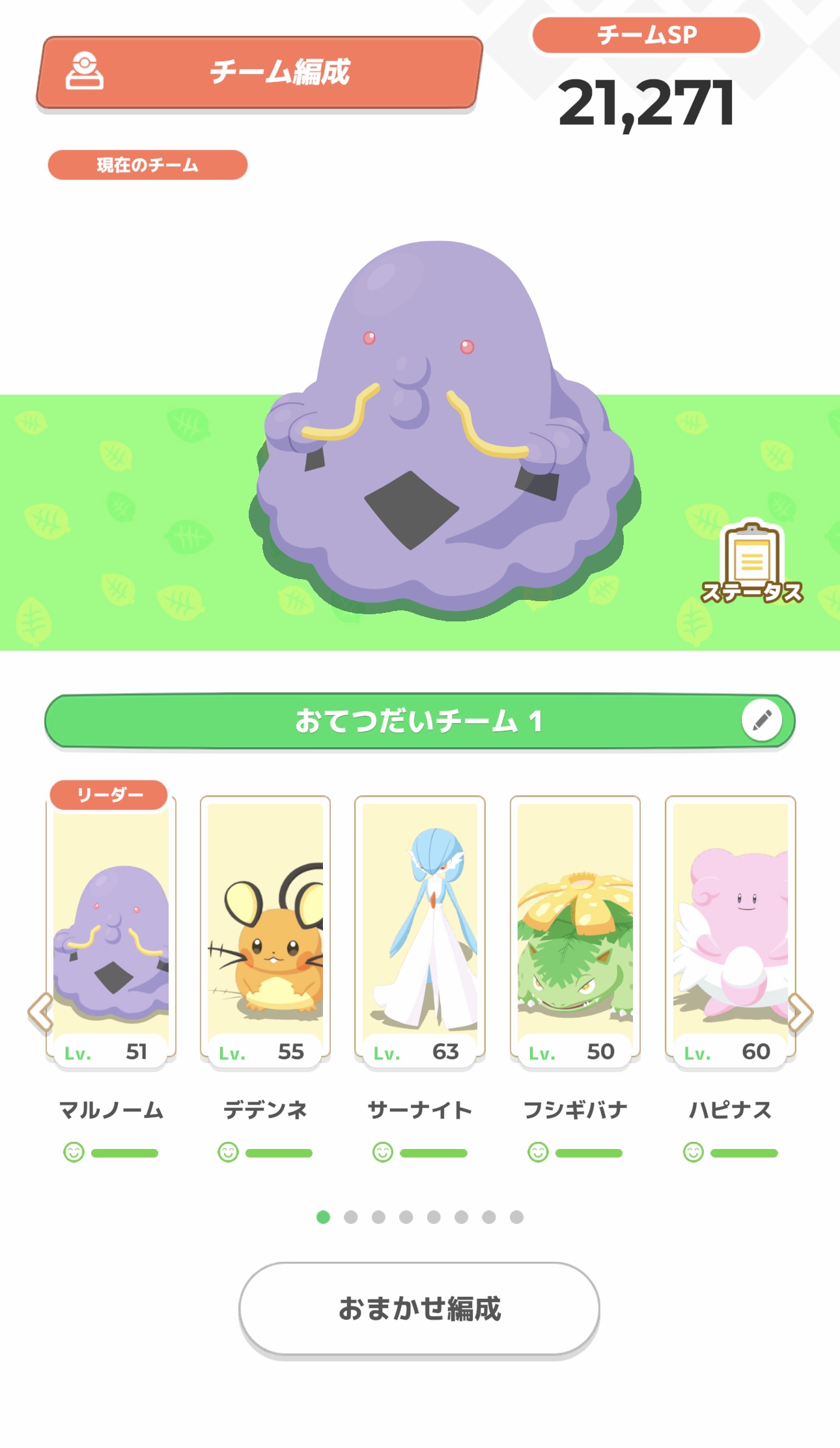Go to previous team with left arrow
Viewport: 840px width, 1448px height.
click(40, 1012)
